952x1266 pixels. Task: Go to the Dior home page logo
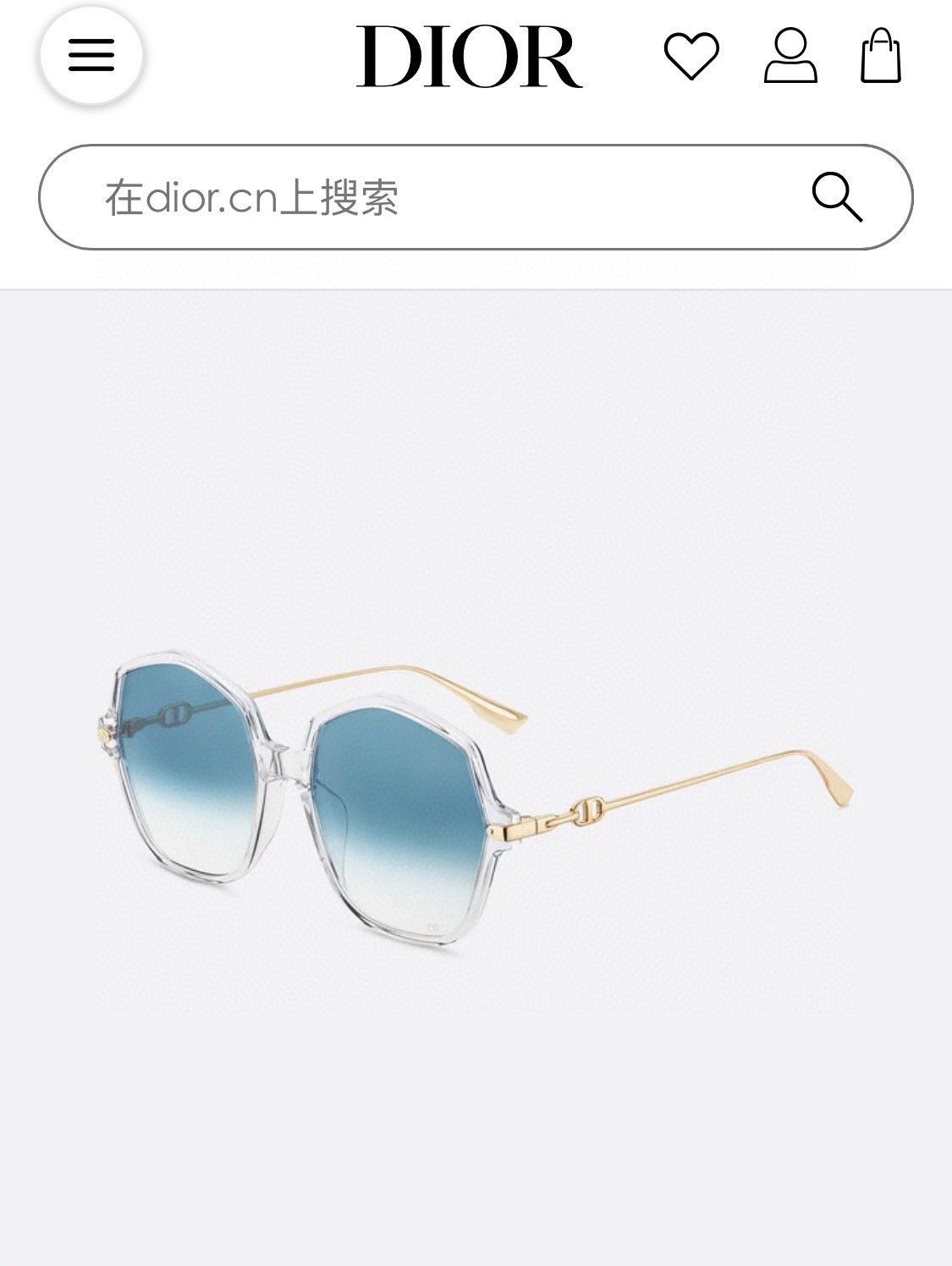tap(469, 57)
